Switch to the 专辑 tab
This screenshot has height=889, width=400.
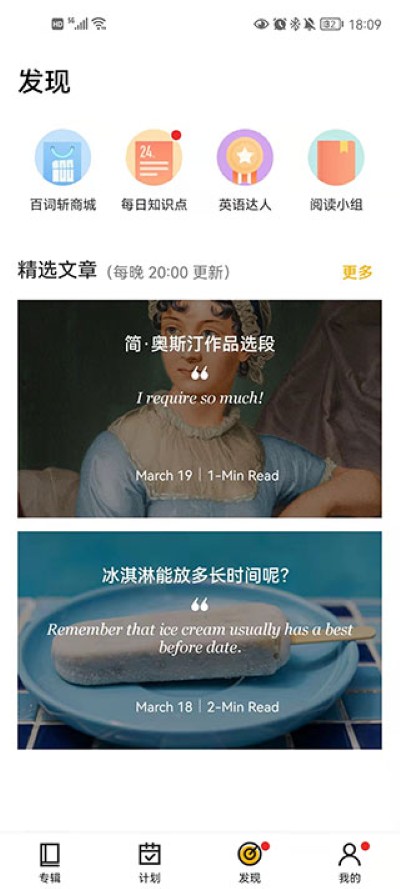50,862
